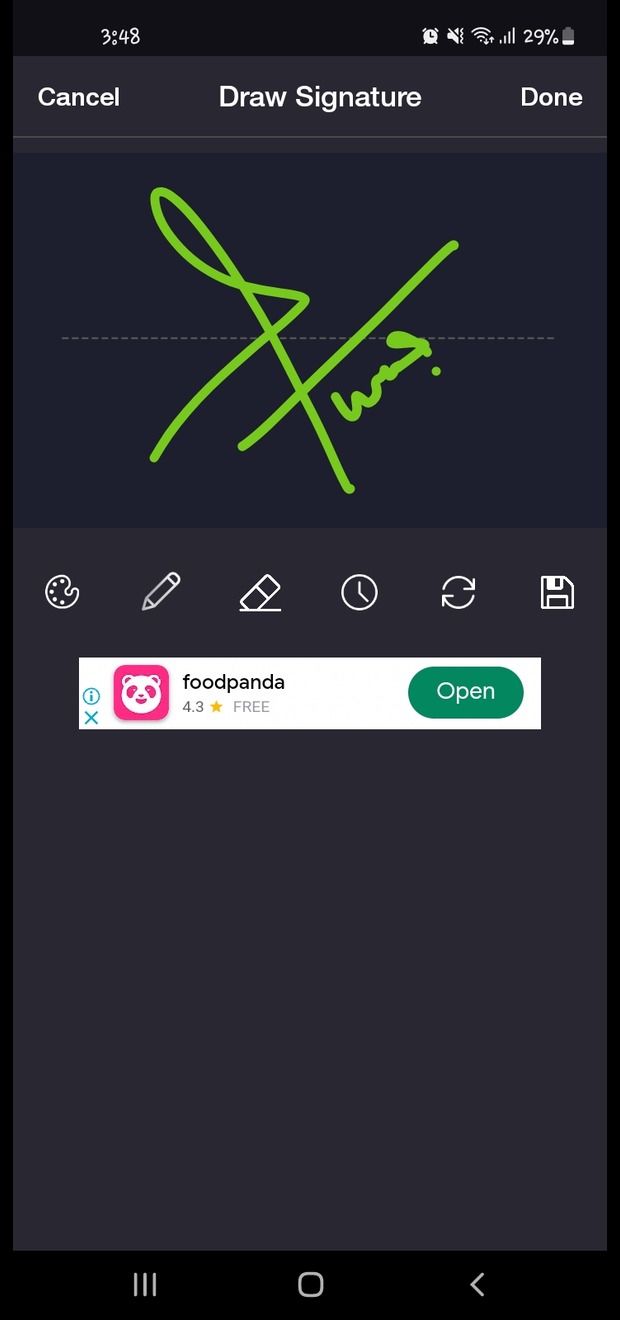Select the eraser tool
The width and height of the screenshot is (620, 1320).
[x=260, y=593]
